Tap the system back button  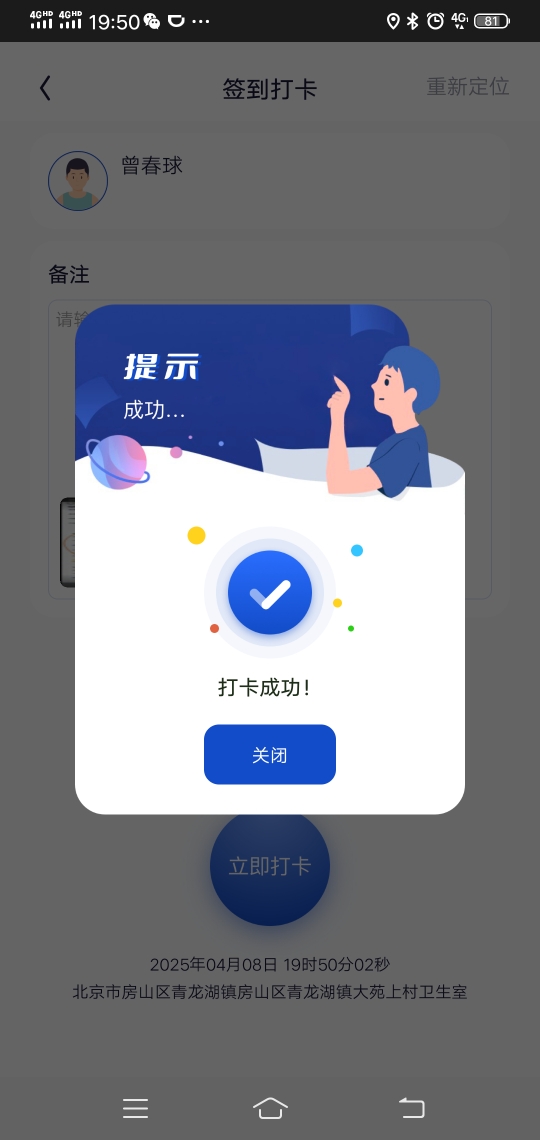[x=411, y=1108]
